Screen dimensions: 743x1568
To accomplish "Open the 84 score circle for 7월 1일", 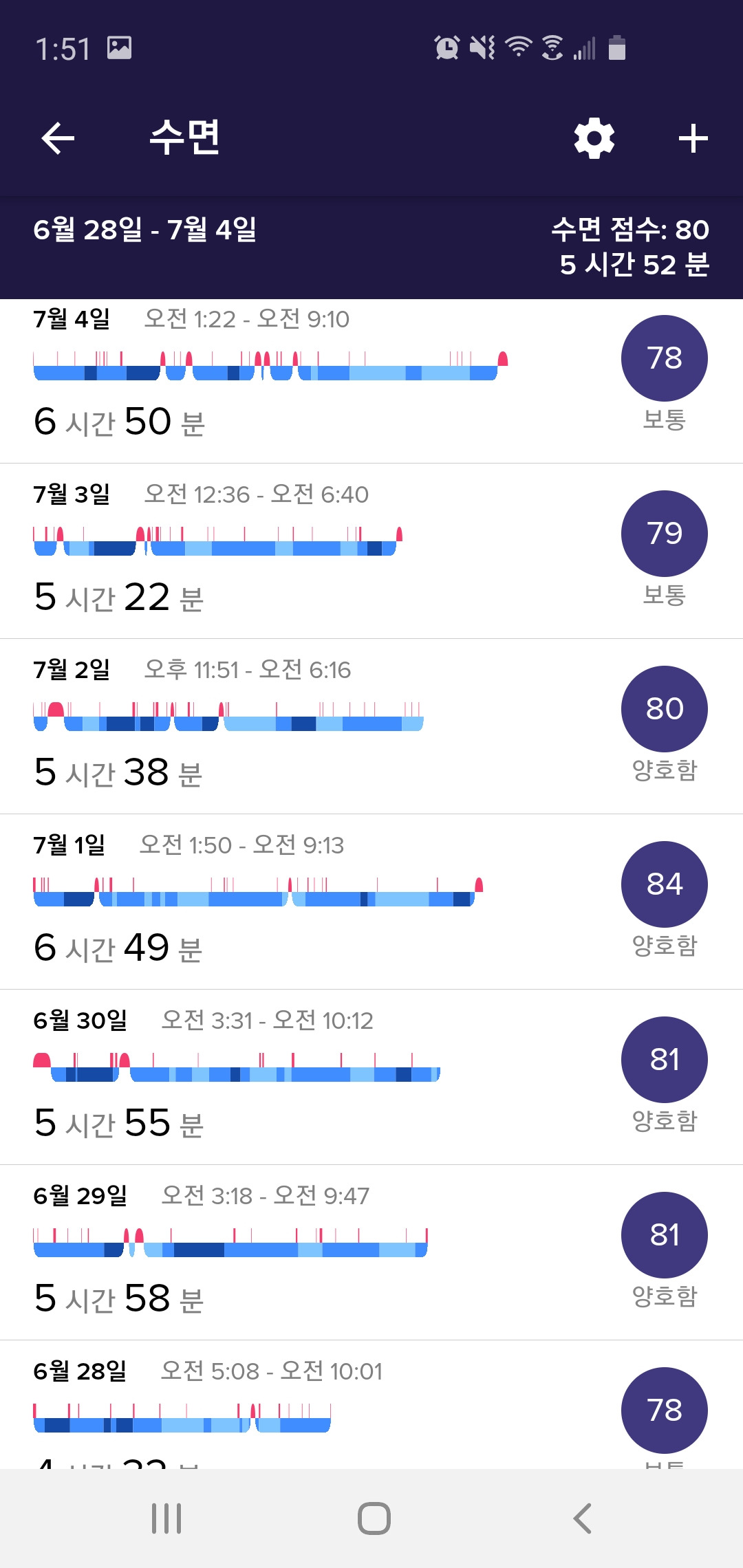I will pos(664,884).
